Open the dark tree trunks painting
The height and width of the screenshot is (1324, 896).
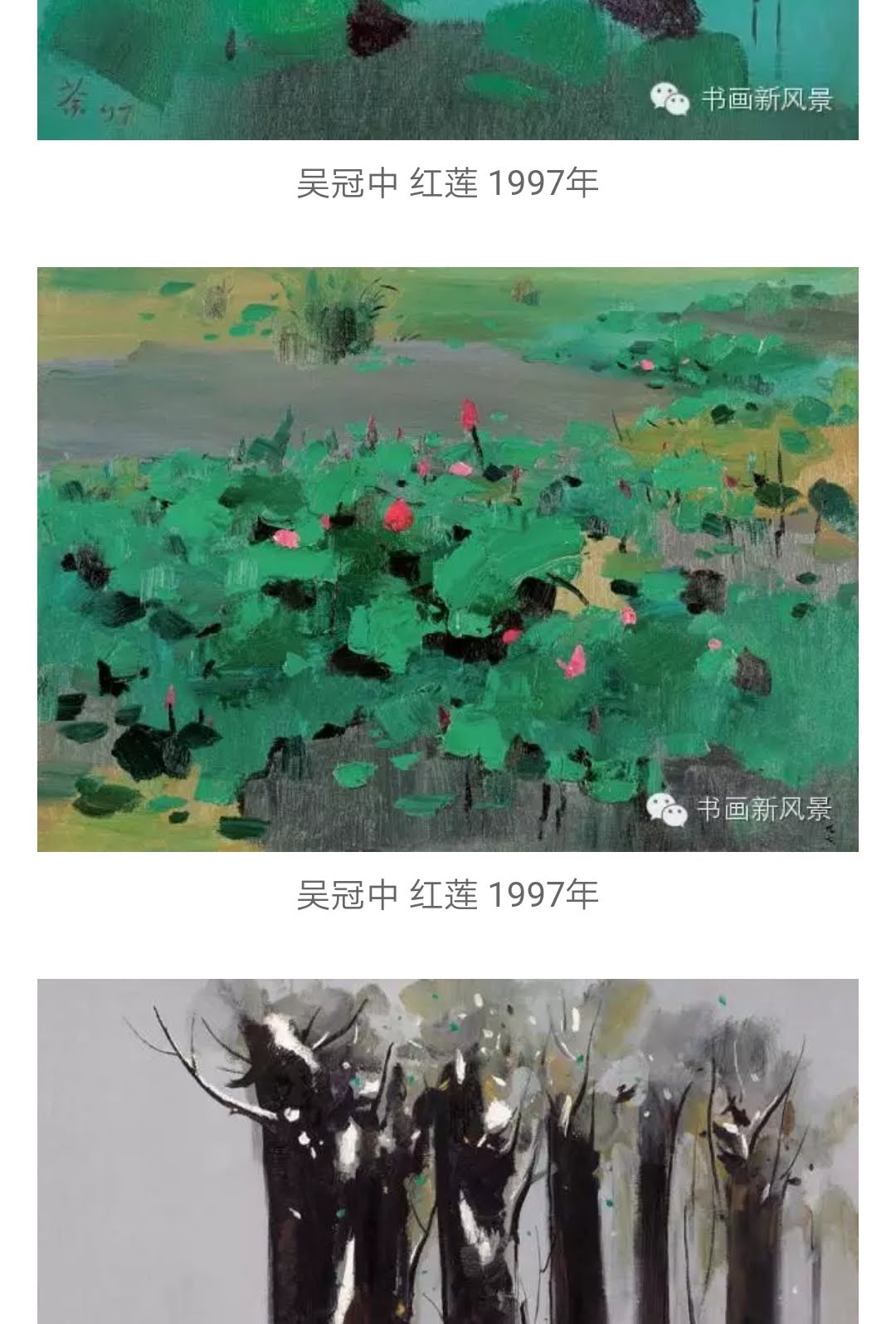point(448,1151)
